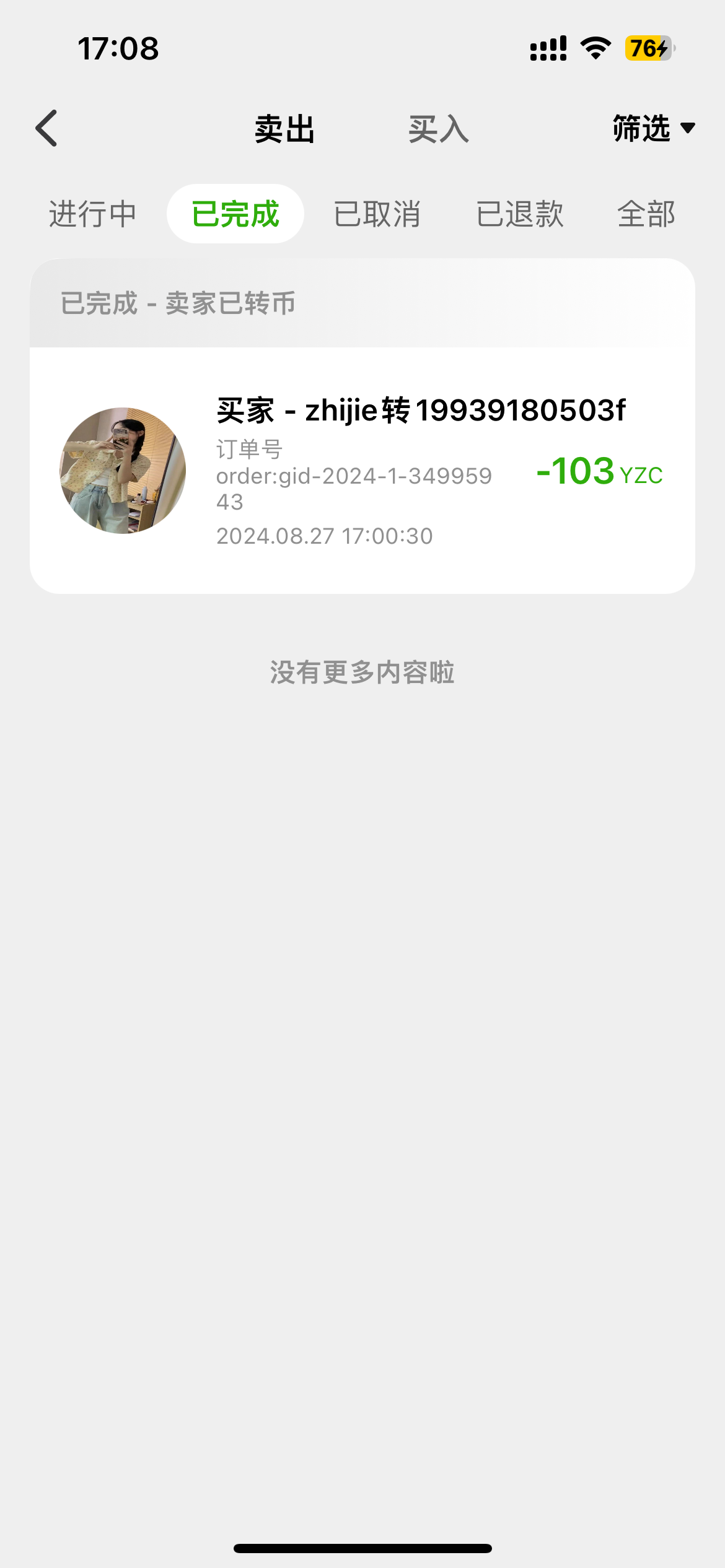Switch to the 买入 tab

pyautogui.click(x=438, y=129)
